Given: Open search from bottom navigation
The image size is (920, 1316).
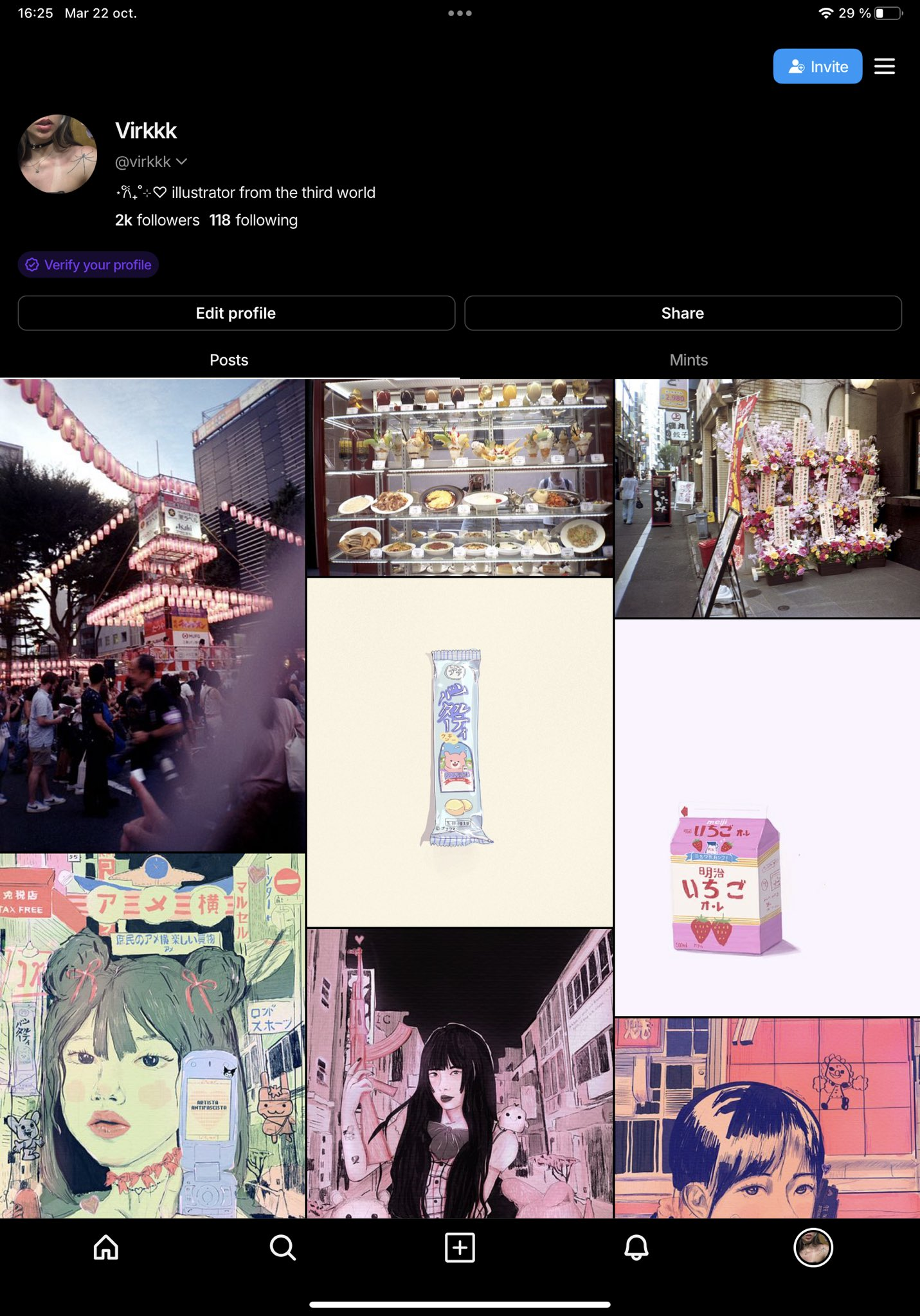Looking at the screenshot, I should pos(283,1247).
